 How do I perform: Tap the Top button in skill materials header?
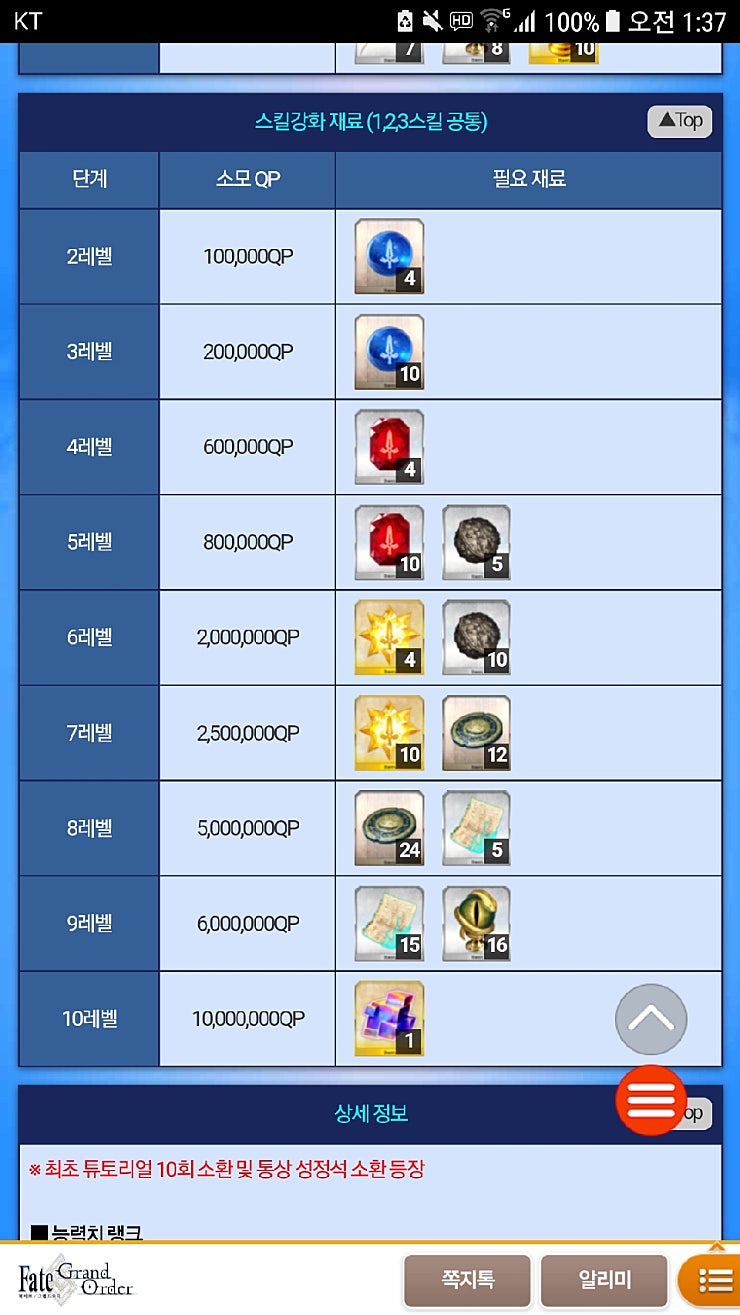coord(679,121)
